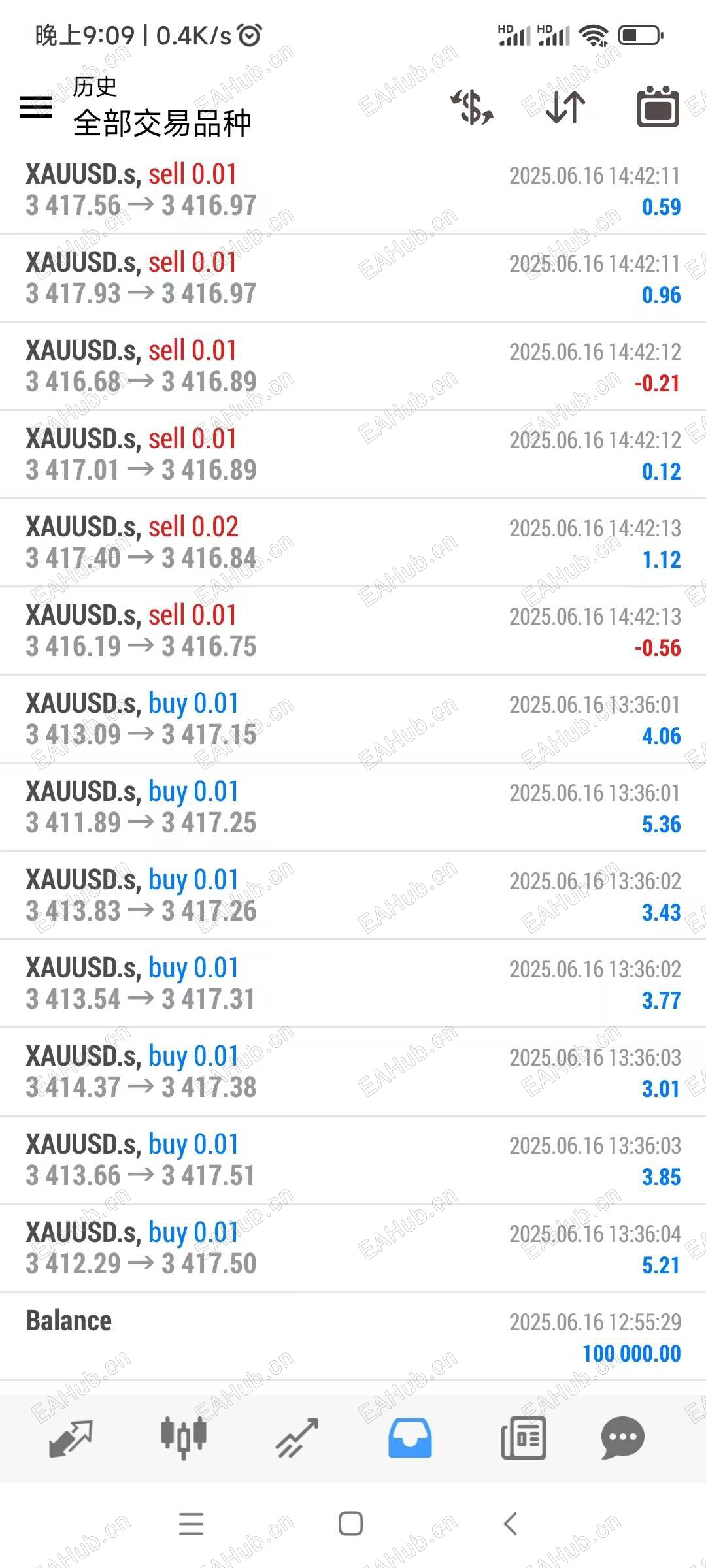
Task: Expand the sell trade with profit 0.59
Action: coord(353,190)
